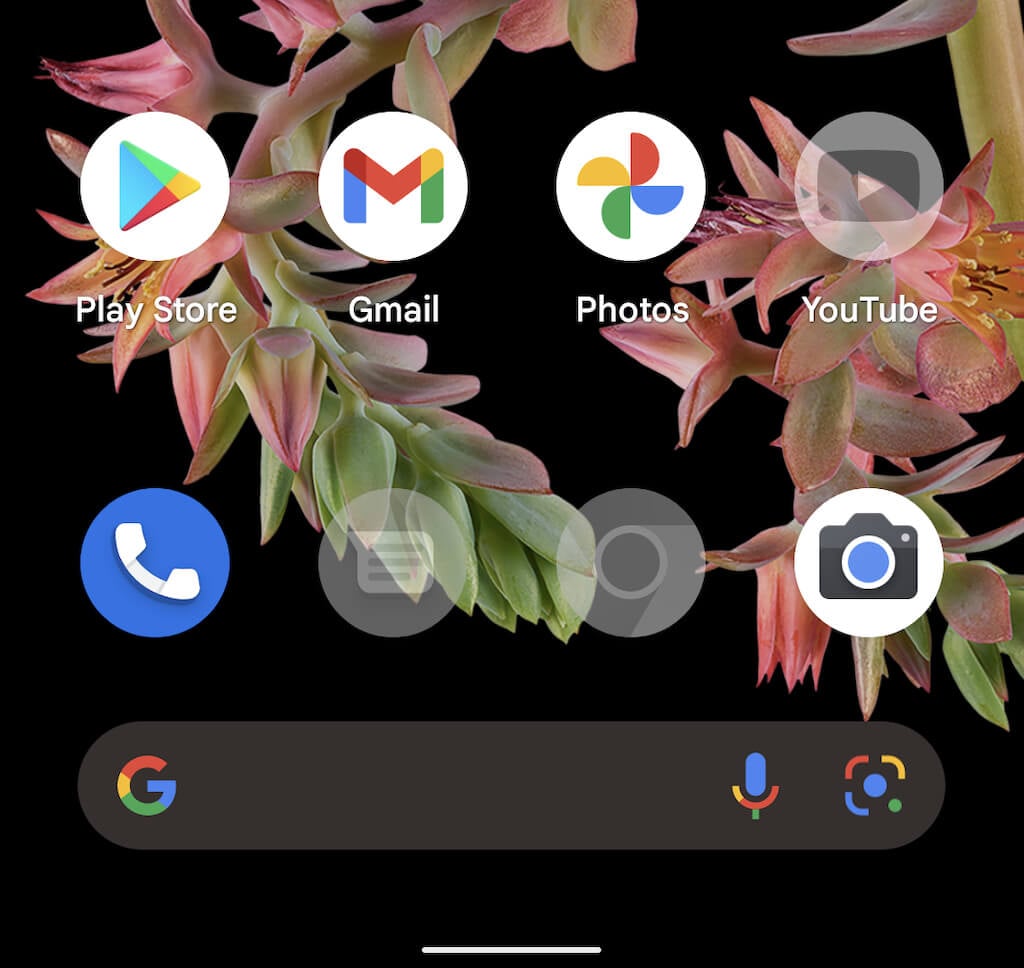Tap the greyed-out Chrome app icon
This screenshot has width=1024, height=968.
631,563
